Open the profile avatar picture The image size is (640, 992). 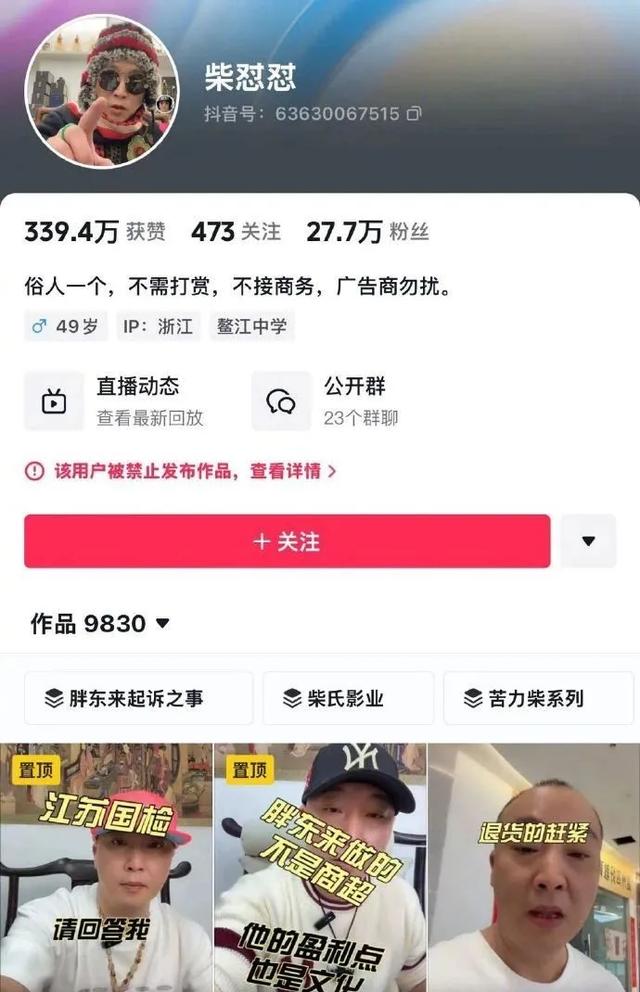pos(101,92)
